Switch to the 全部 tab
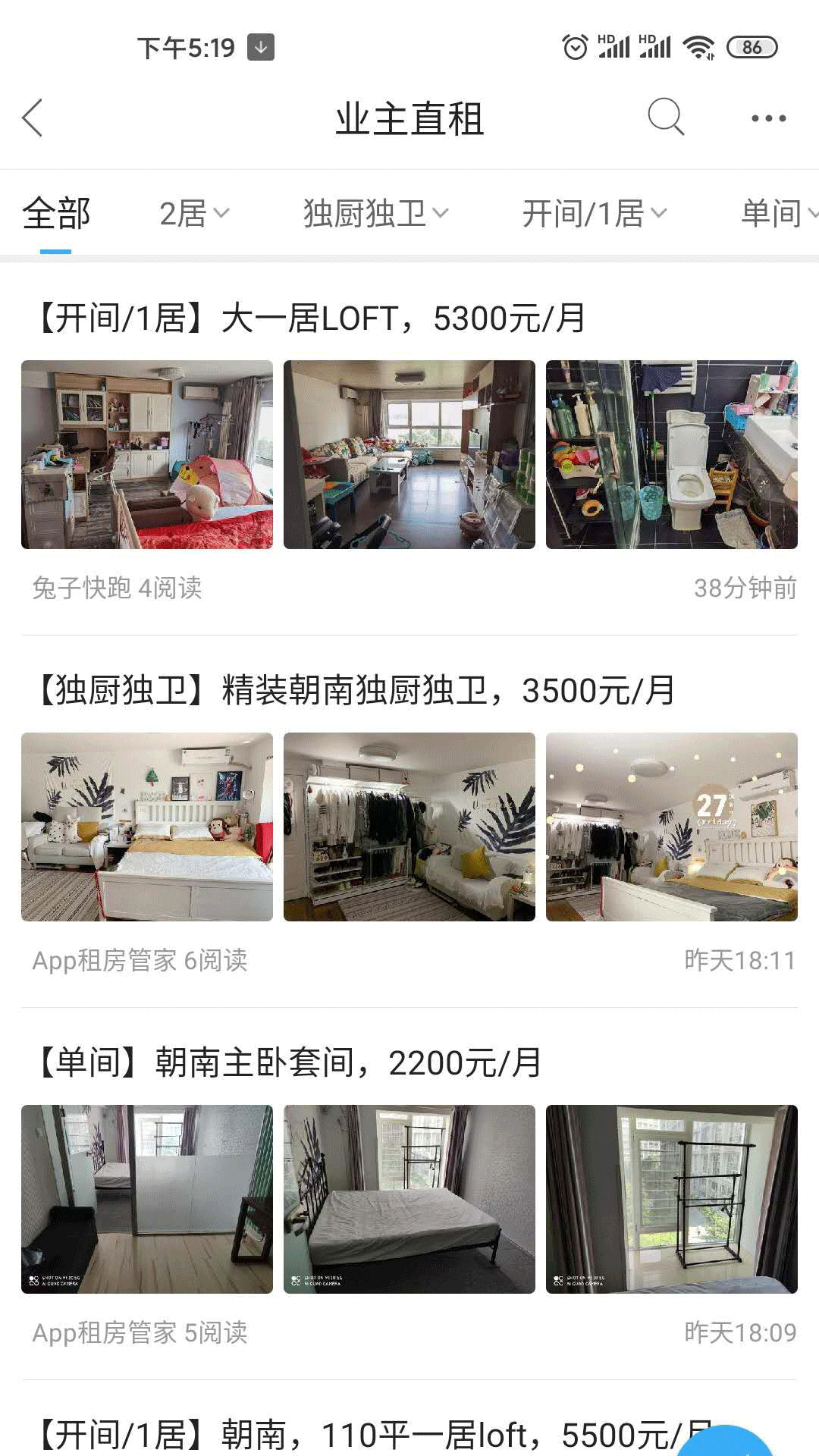Screen dimensions: 819x1456 tap(57, 214)
